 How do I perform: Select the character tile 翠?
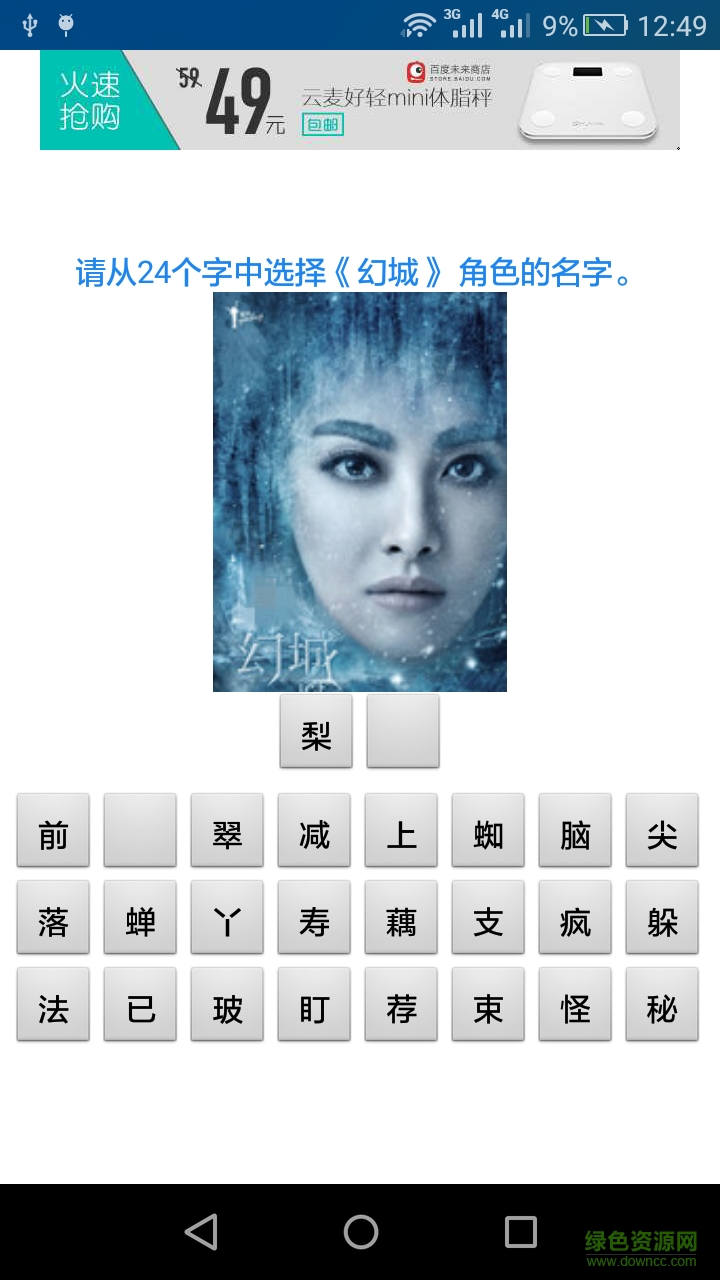(x=227, y=830)
